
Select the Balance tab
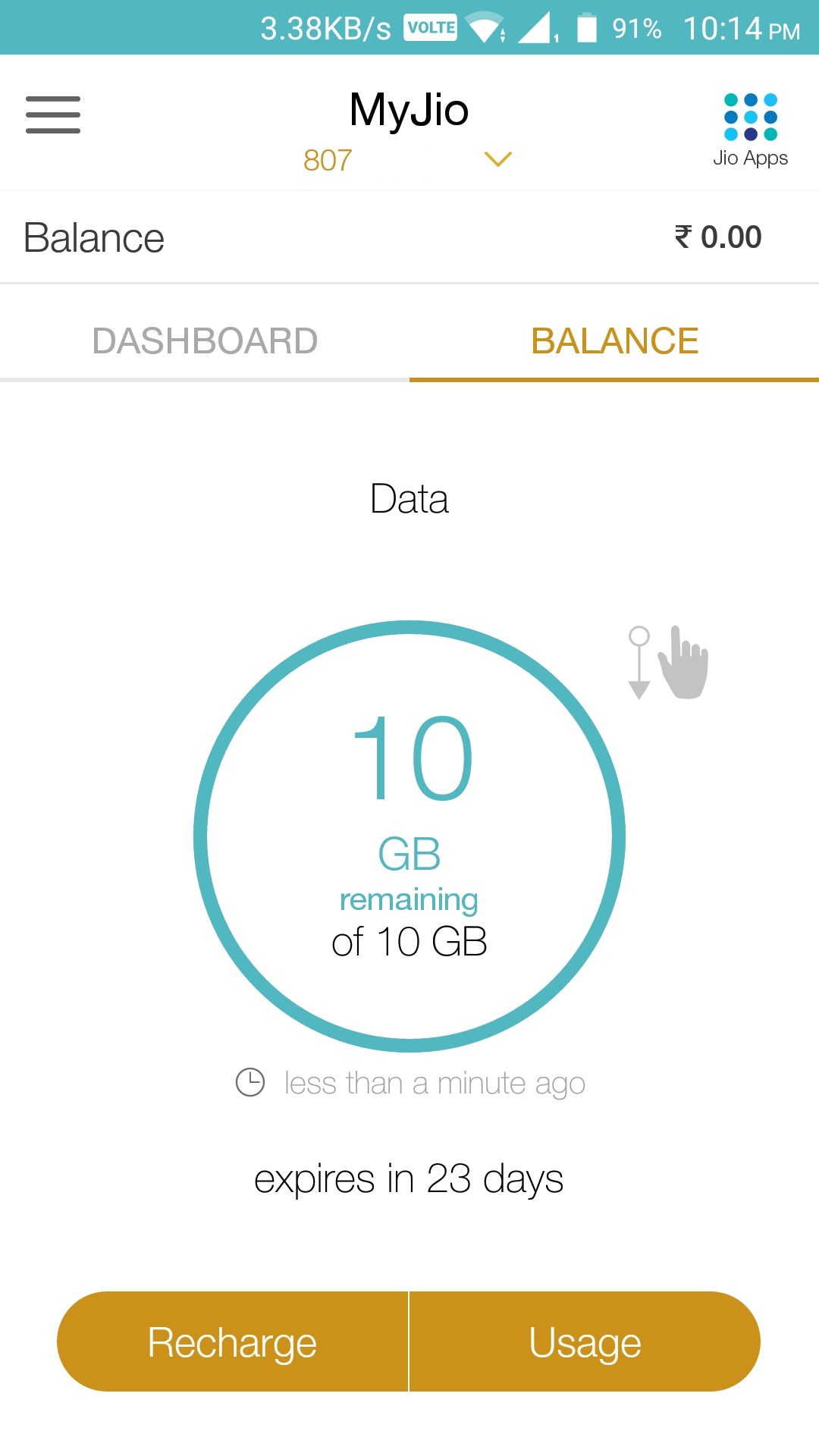point(614,340)
